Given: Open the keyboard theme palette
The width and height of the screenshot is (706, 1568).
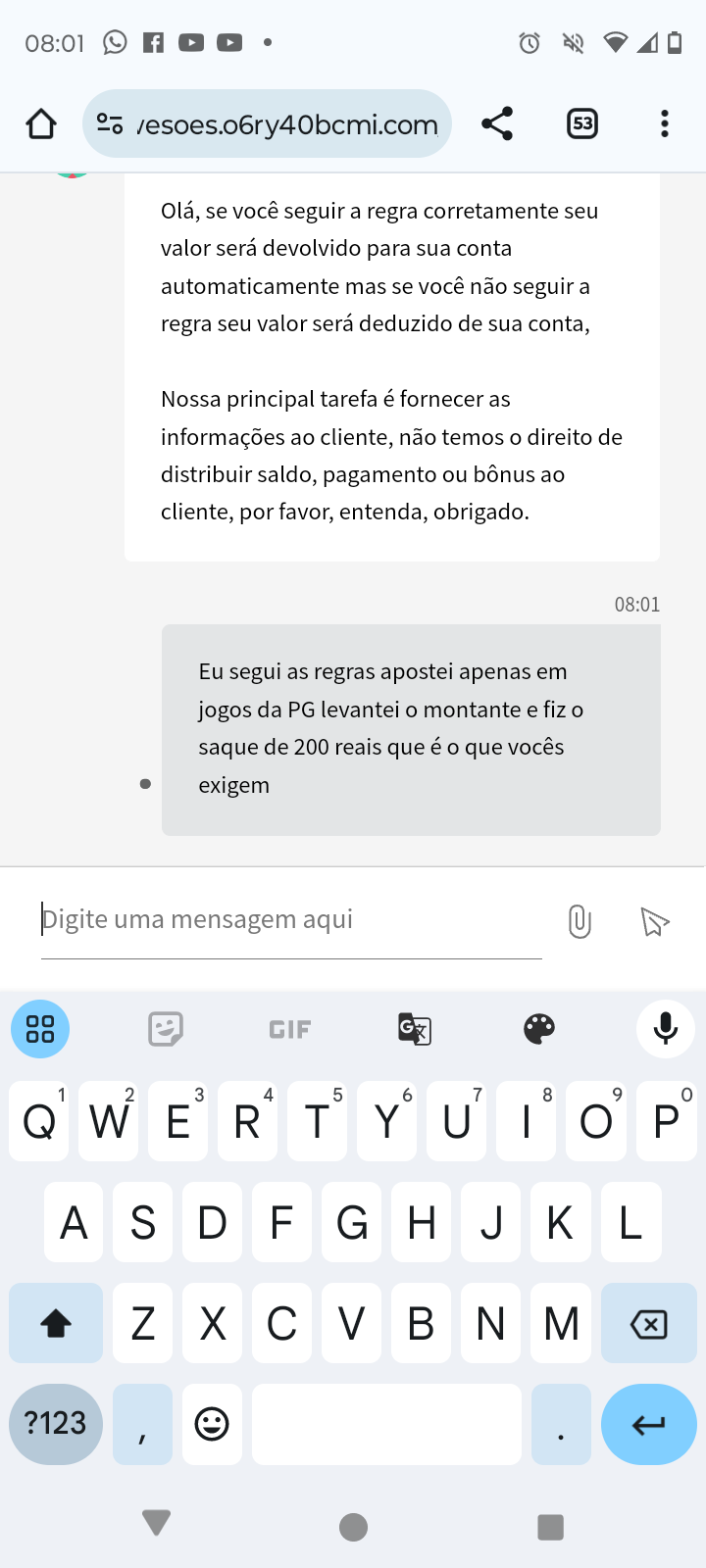Looking at the screenshot, I should click(539, 1029).
